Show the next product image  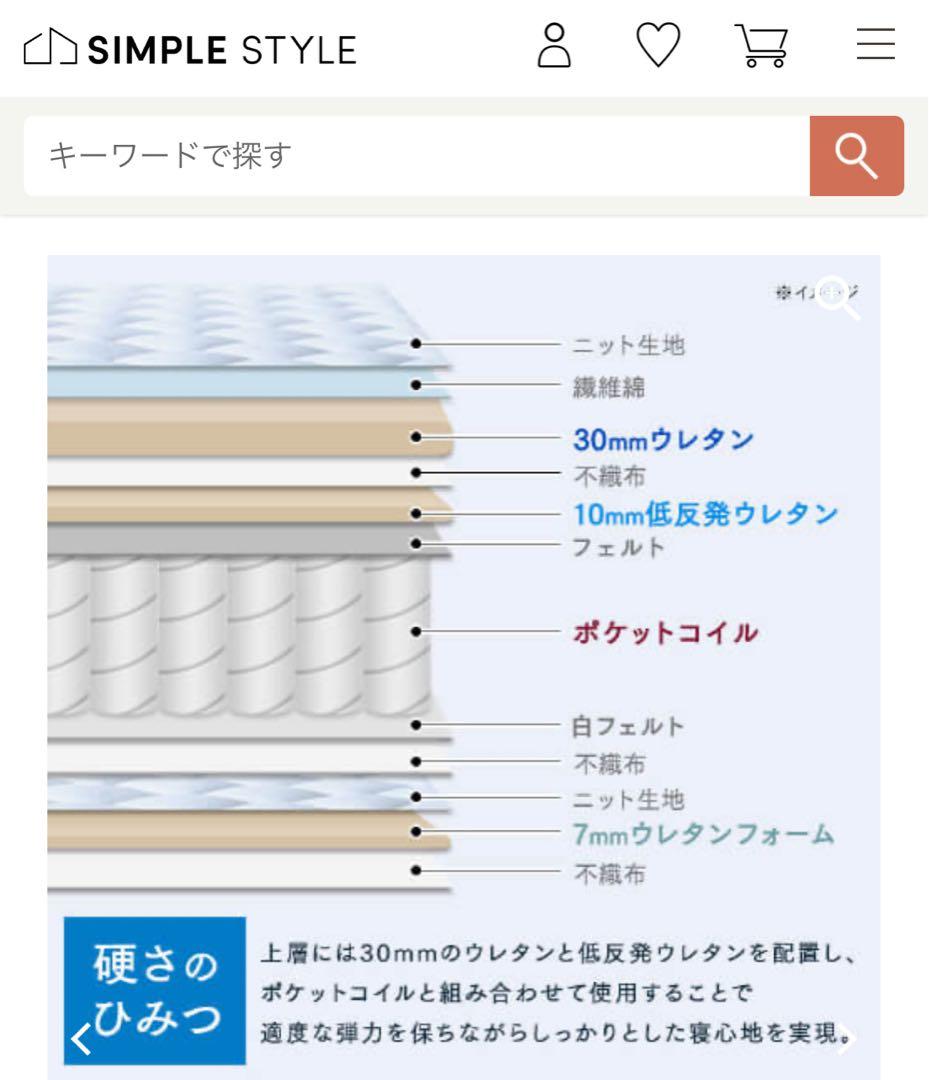click(x=846, y=1040)
